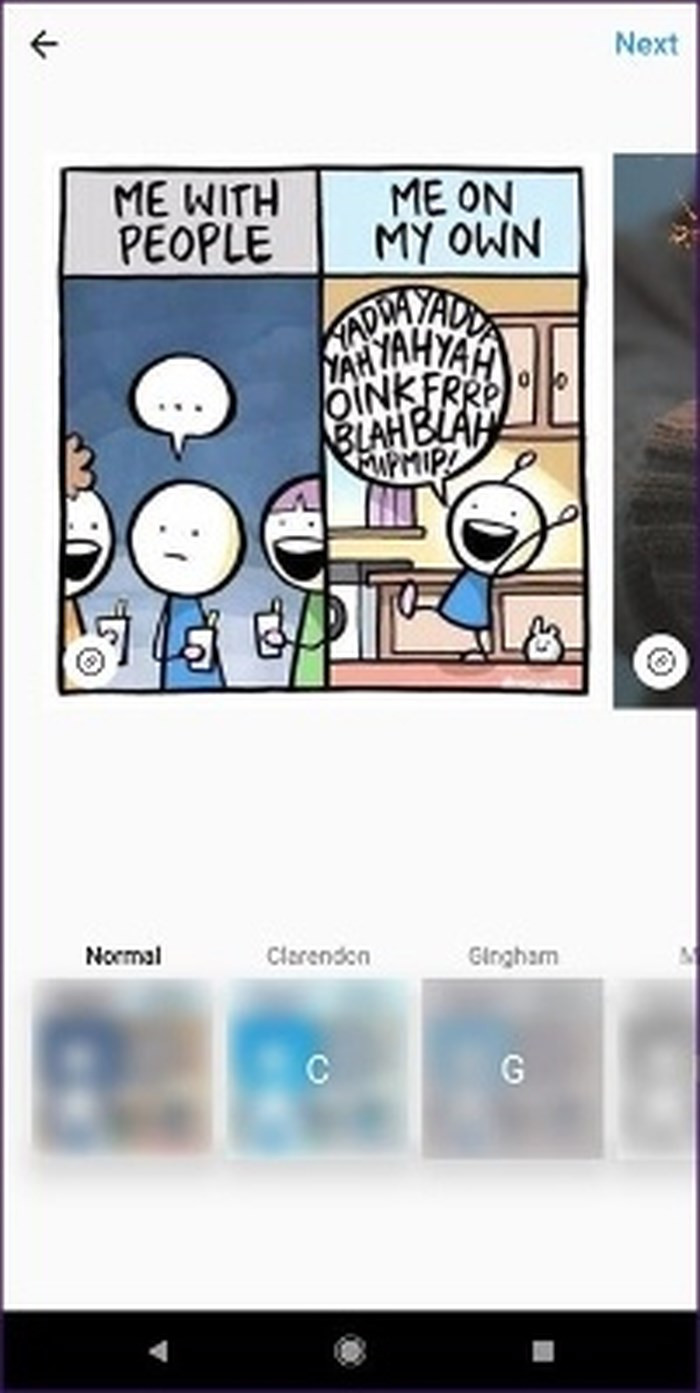Select the Normal filter
This screenshot has width=700, height=1393.
122,1068
